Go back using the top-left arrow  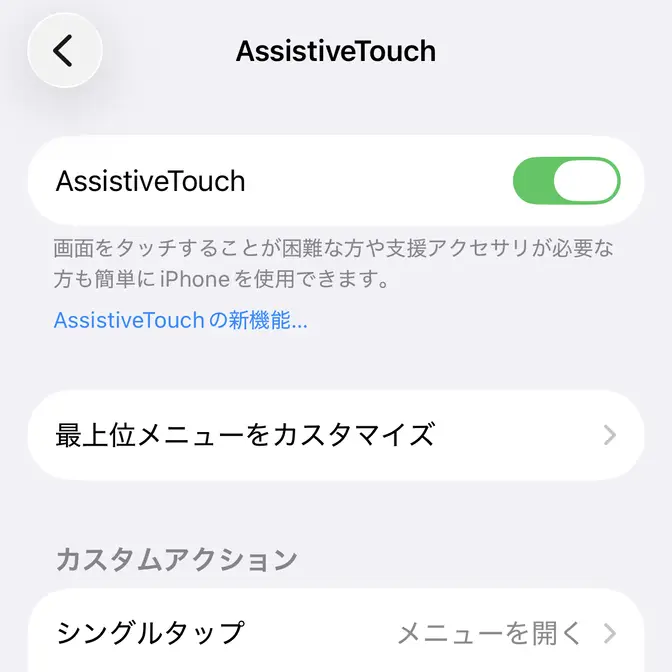64,51
